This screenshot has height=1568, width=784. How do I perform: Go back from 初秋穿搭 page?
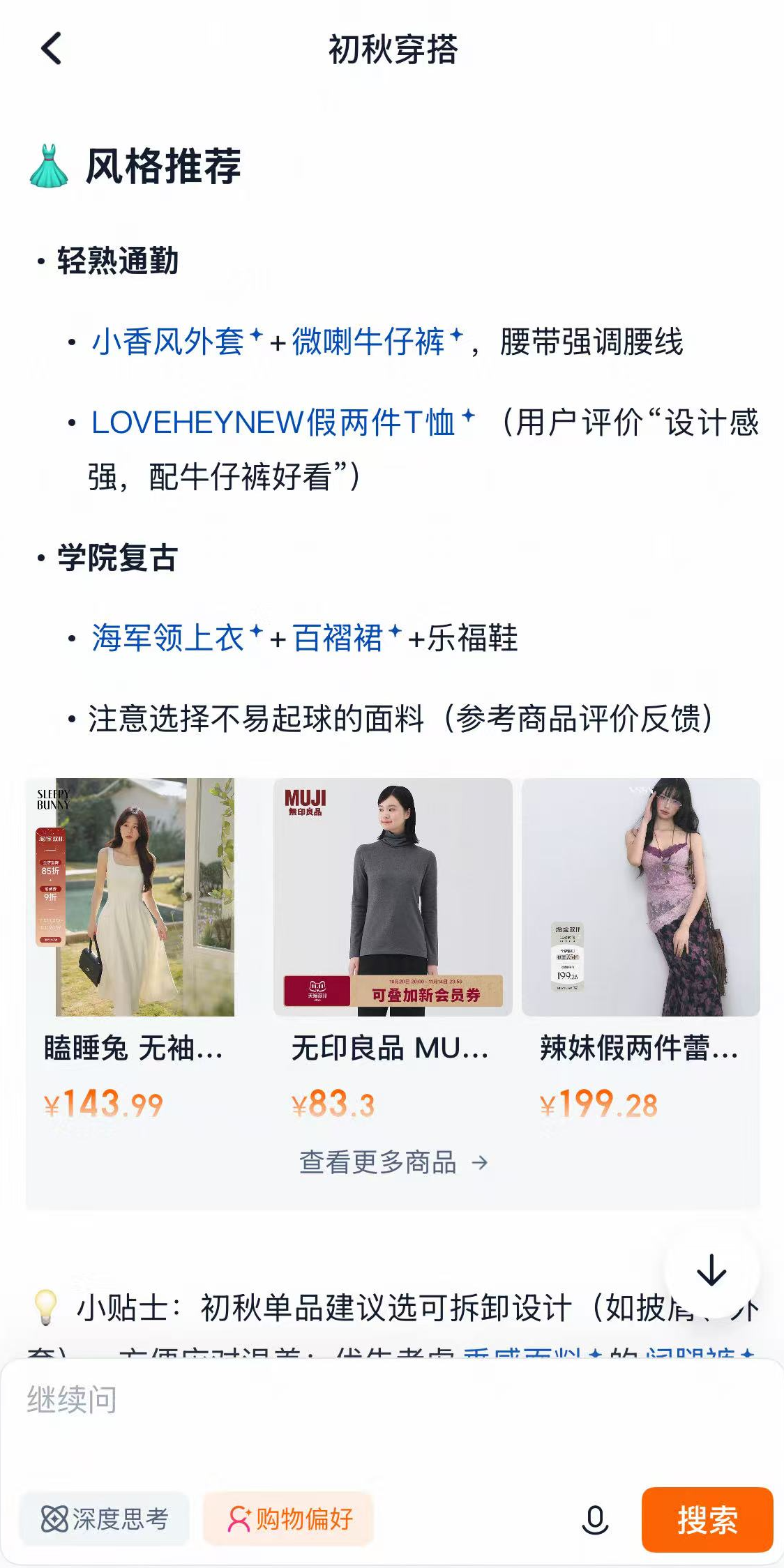(x=52, y=49)
